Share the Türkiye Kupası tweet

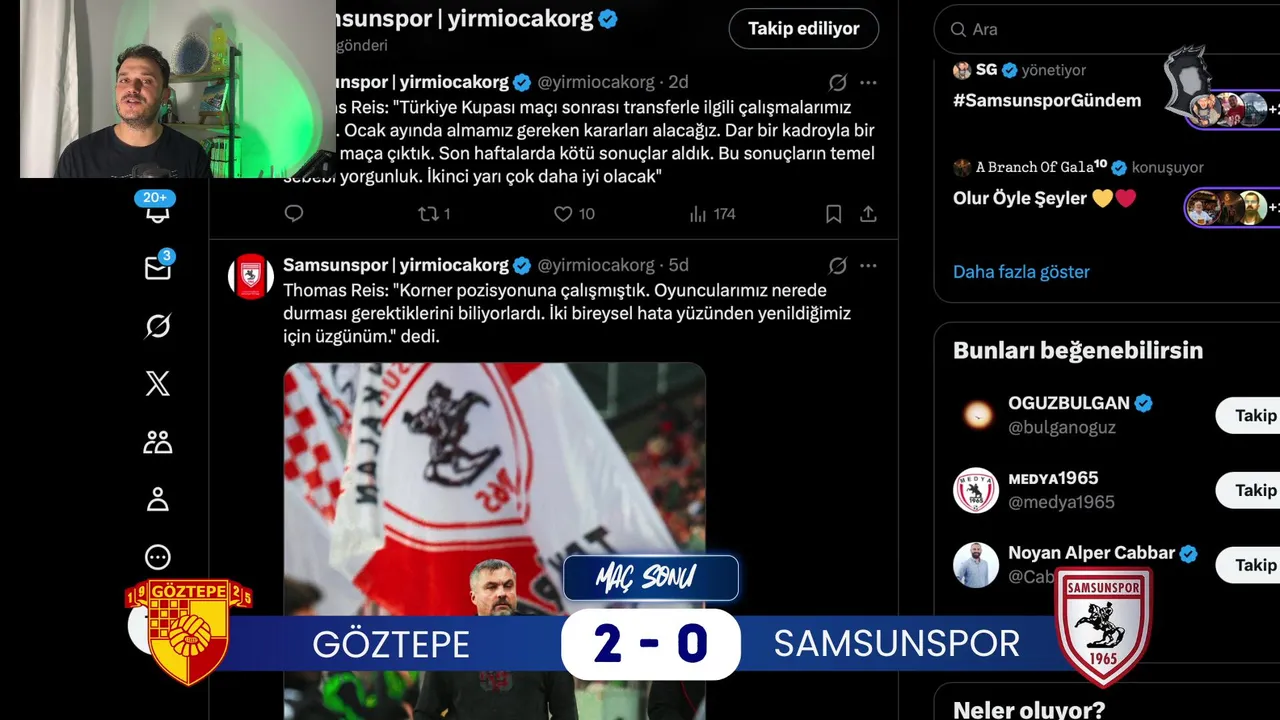(x=868, y=213)
